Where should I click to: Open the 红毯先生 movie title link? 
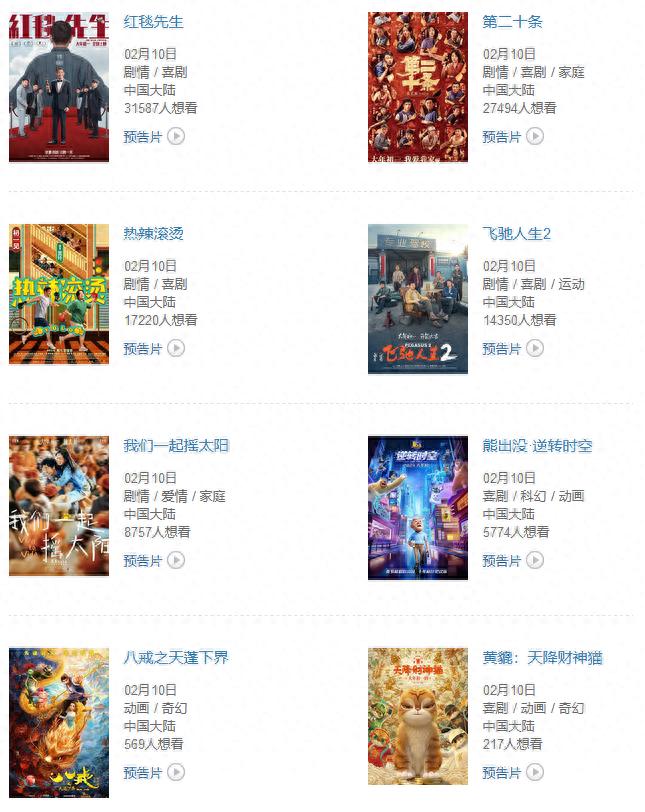(154, 22)
